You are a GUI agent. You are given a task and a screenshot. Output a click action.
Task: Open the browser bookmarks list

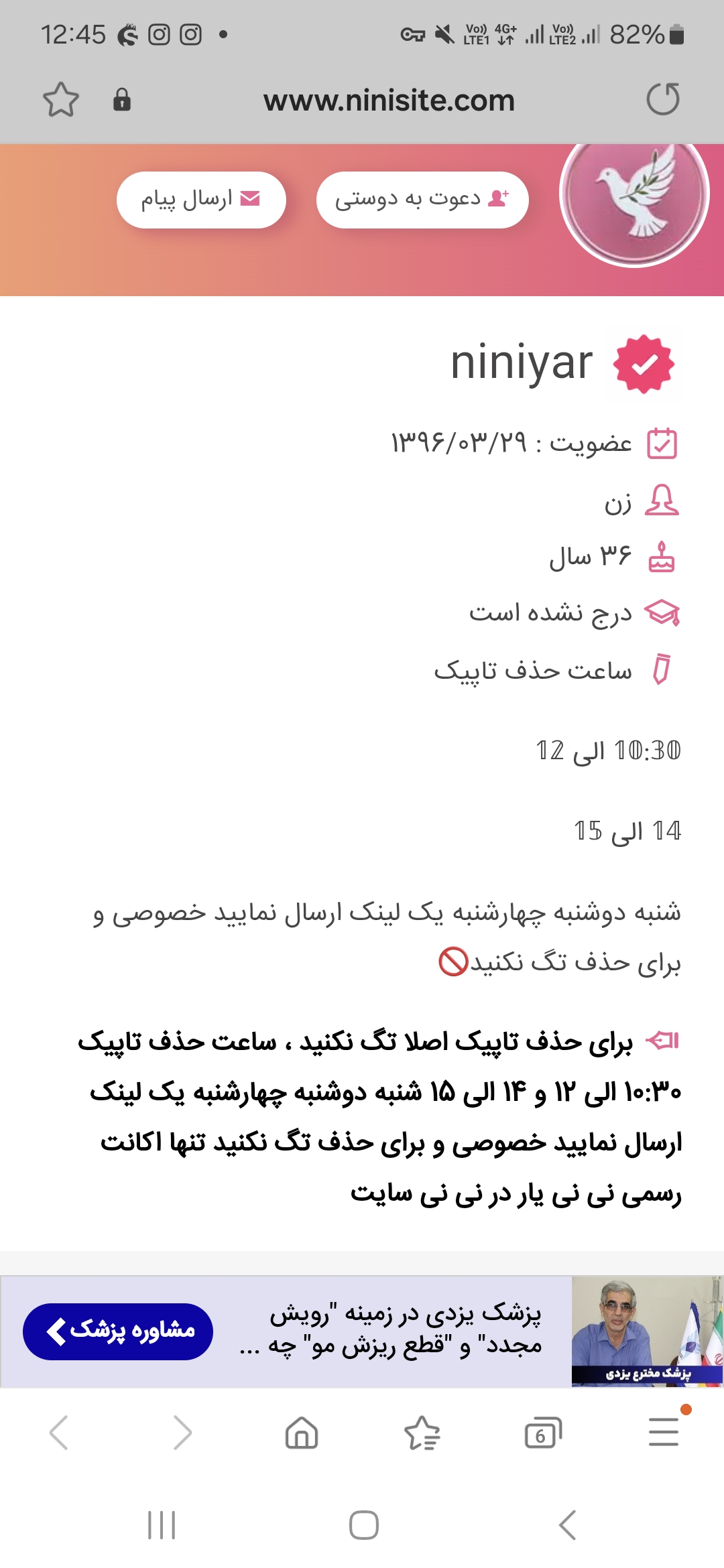click(x=422, y=1433)
